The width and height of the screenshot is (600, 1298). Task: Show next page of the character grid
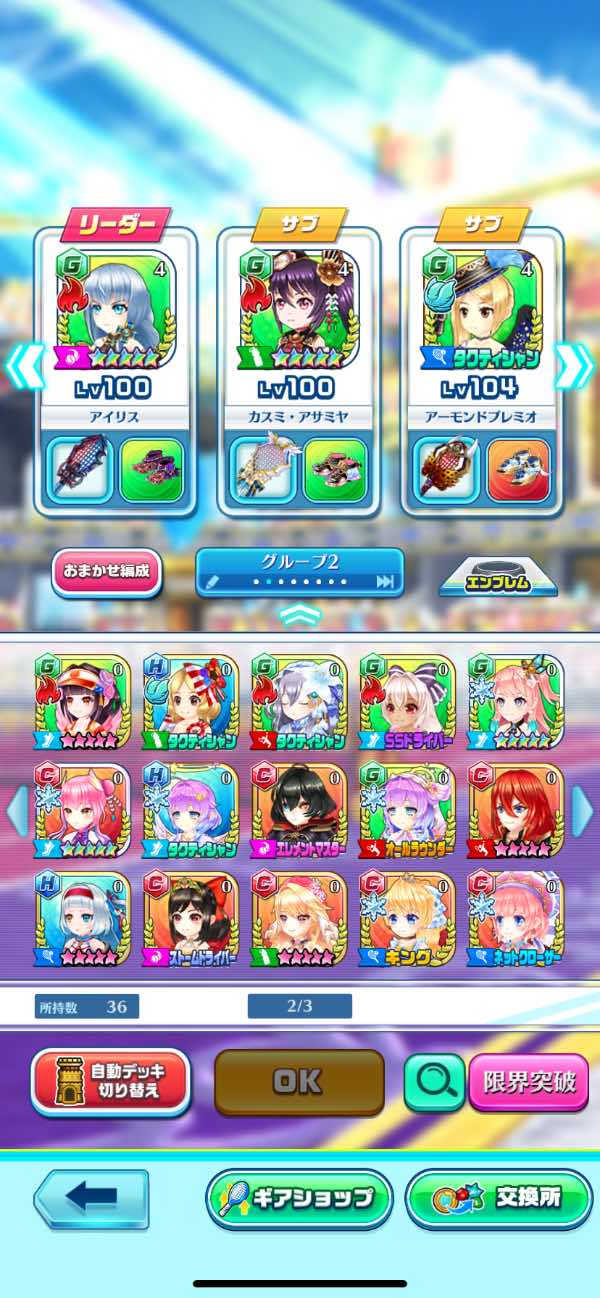(582, 812)
